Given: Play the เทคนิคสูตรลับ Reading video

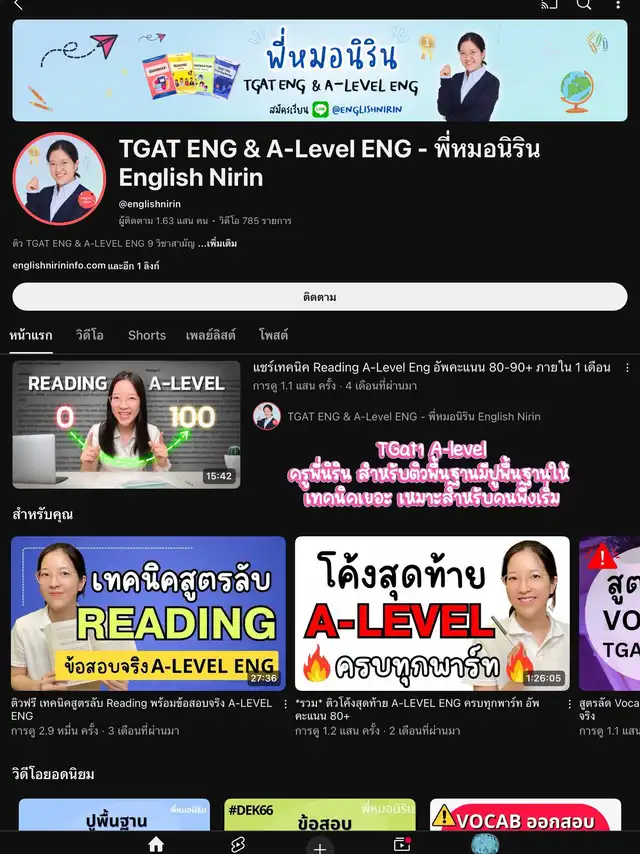Looking at the screenshot, I should [148, 613].
